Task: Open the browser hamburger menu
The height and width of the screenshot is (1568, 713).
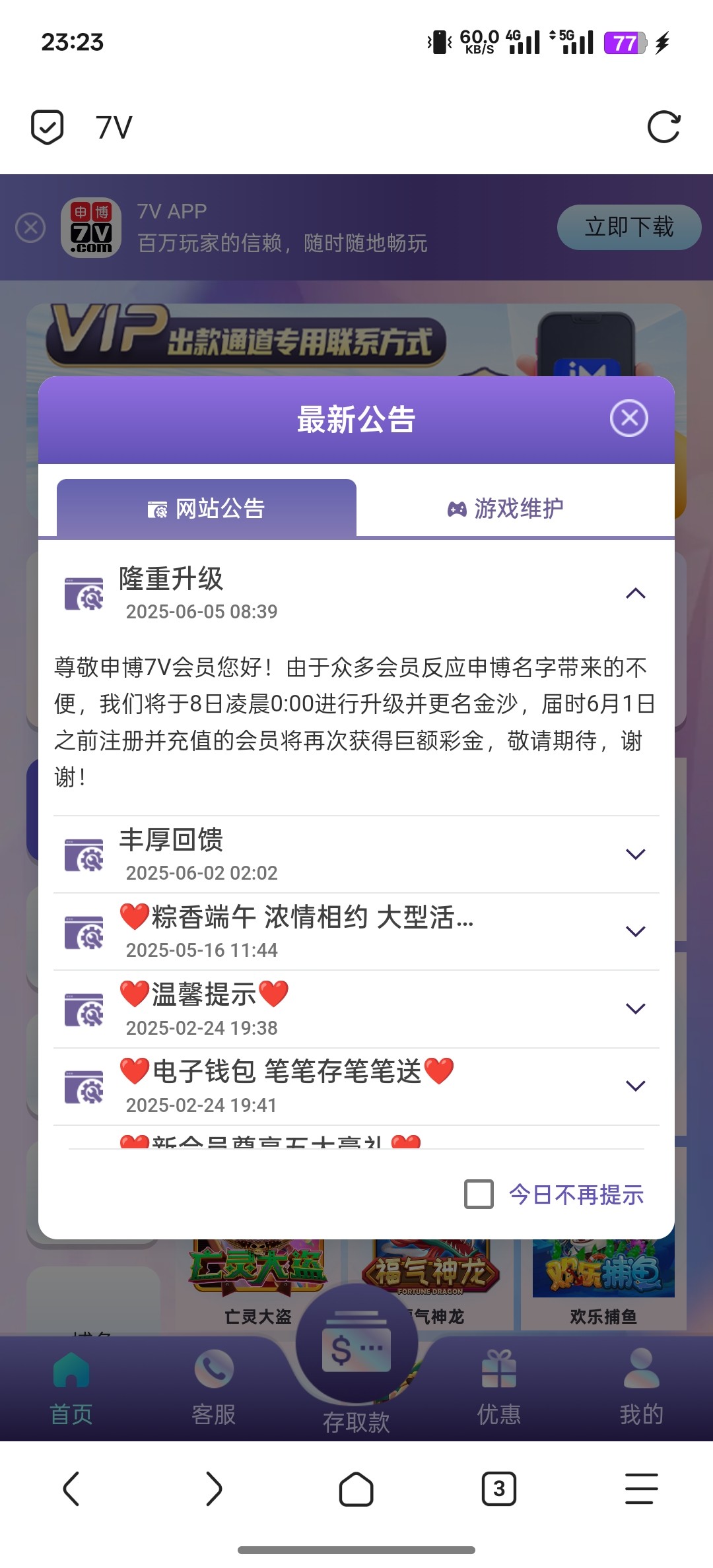Action: (x=642, y=1489)
